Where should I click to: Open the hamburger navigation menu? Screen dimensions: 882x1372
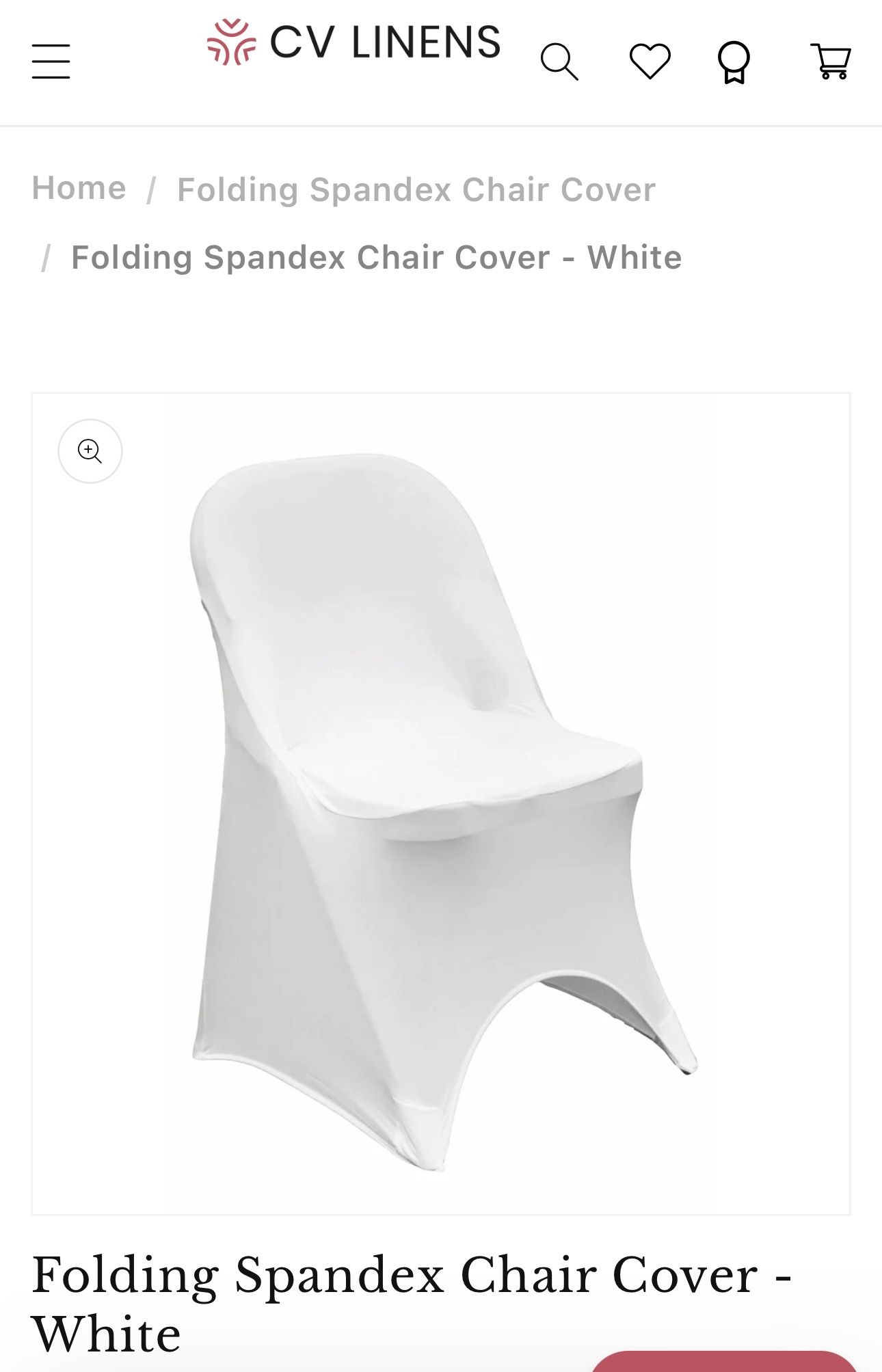click(51, 62)
